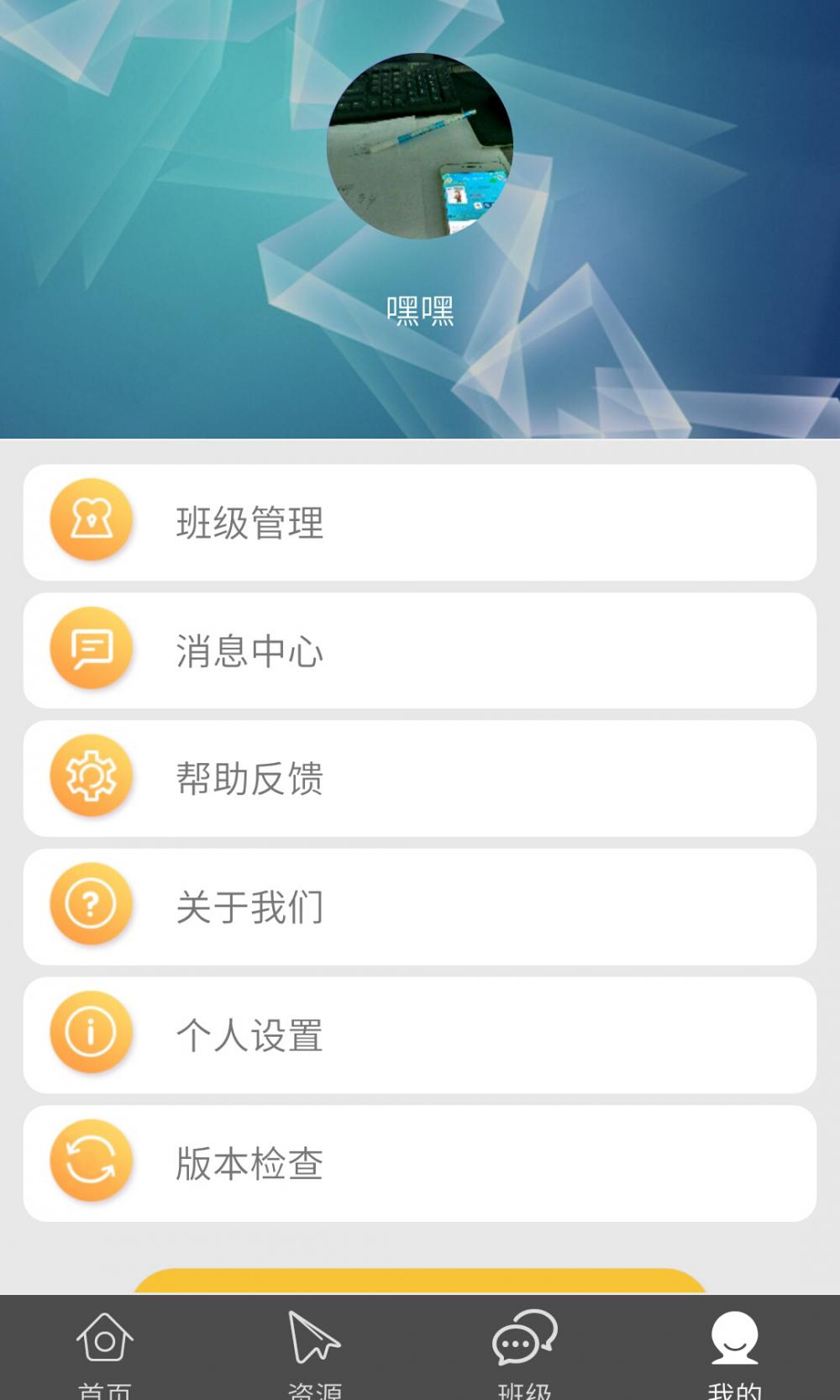Tap the yellow button below 版本检查
Image resolution: width=840 pixels, height=1400 pixels.
(420, 1282)
